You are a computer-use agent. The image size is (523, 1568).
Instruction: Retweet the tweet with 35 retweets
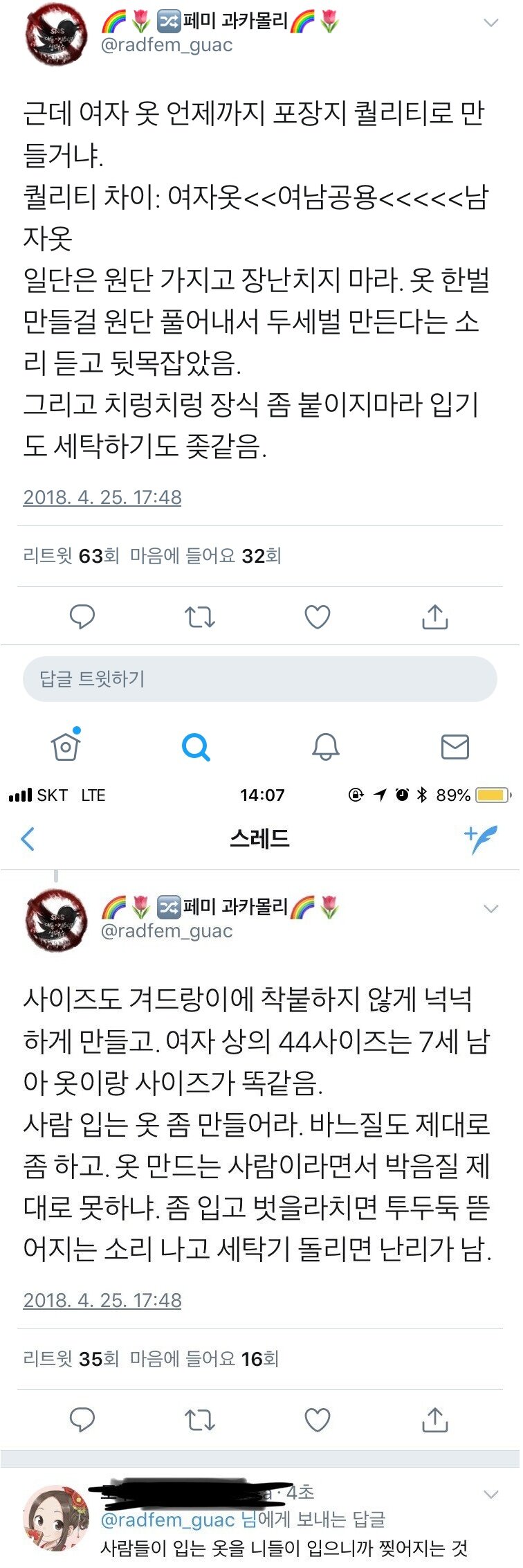[200, 1419]
